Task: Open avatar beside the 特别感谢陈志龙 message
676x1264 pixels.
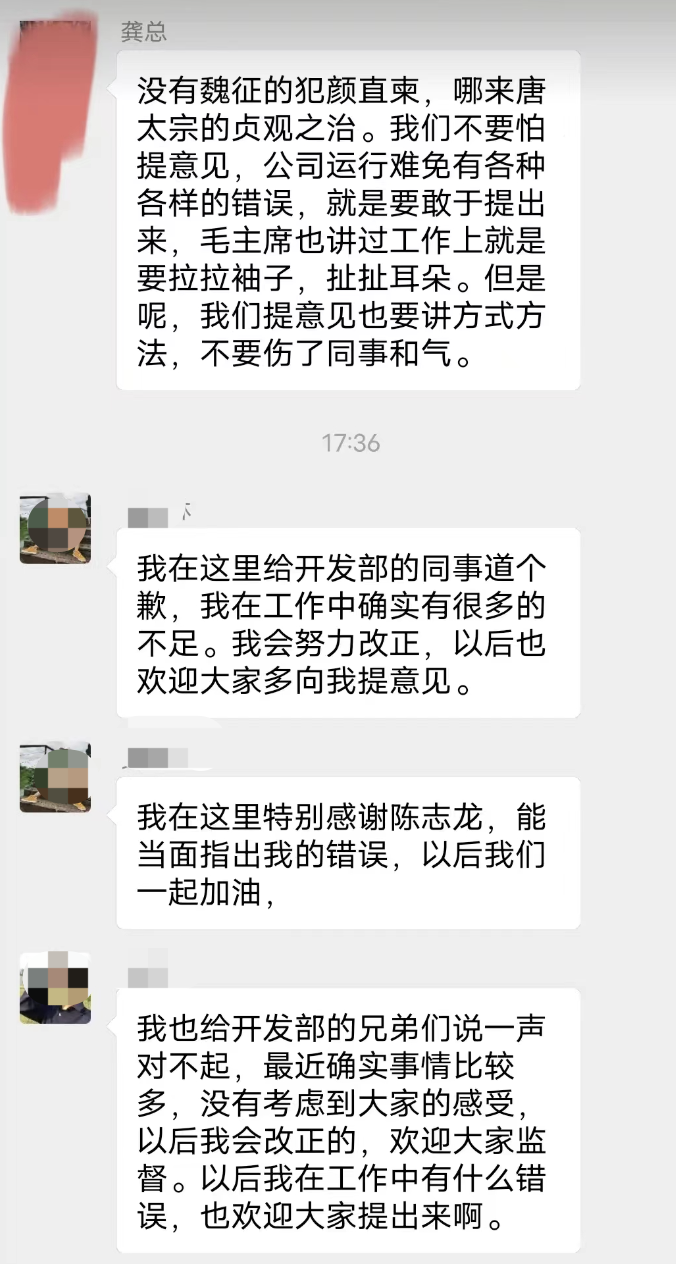Action: tap(55, 777)
